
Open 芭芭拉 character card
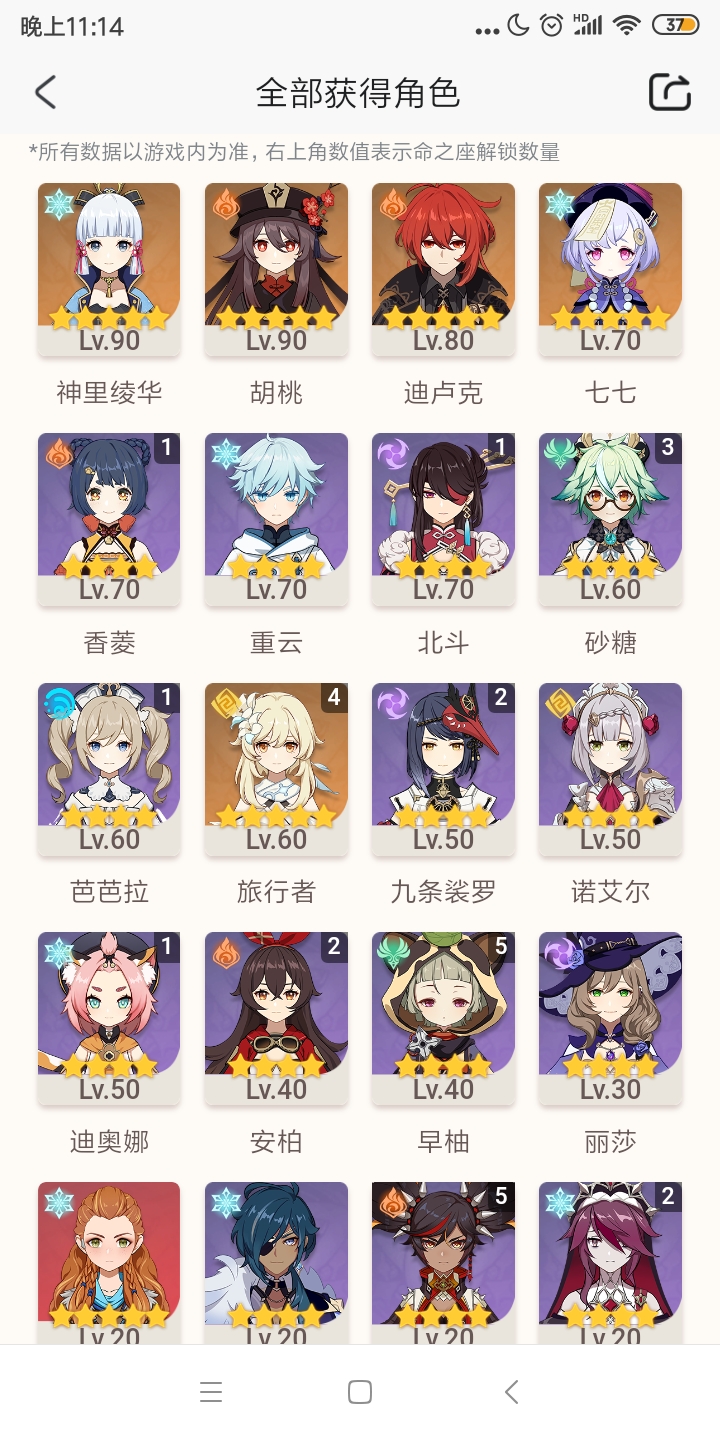(x=109, y=770)
